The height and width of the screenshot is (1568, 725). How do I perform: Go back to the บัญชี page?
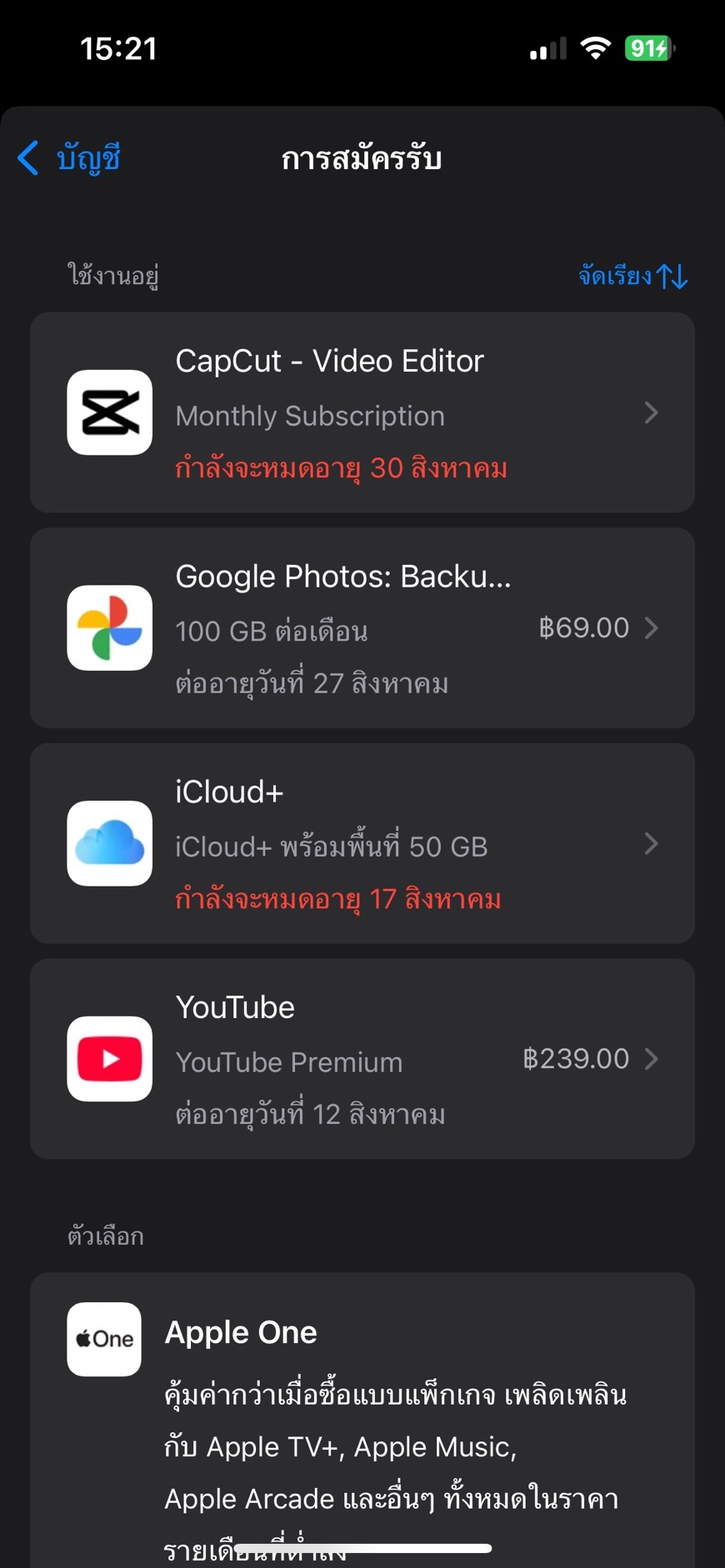pos(69,158)
